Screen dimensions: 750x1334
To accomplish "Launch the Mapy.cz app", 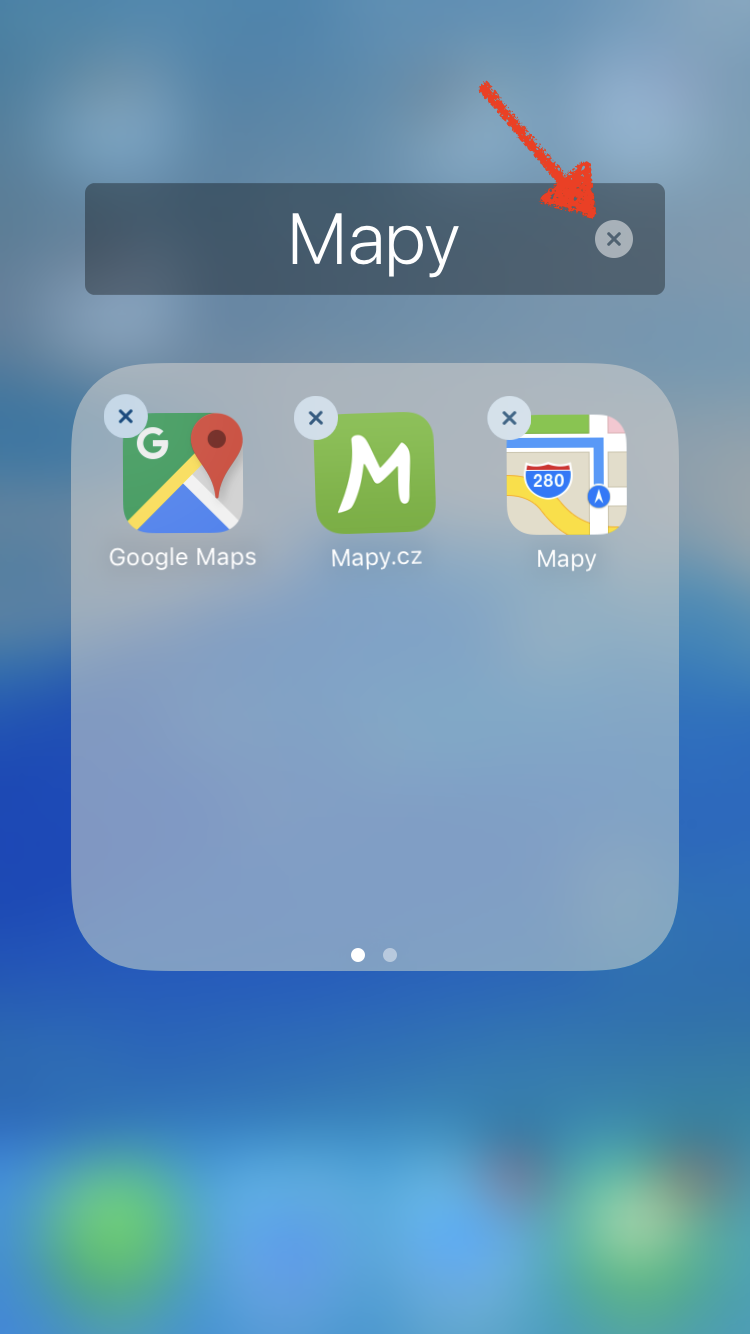I will [x=375, y=474].
